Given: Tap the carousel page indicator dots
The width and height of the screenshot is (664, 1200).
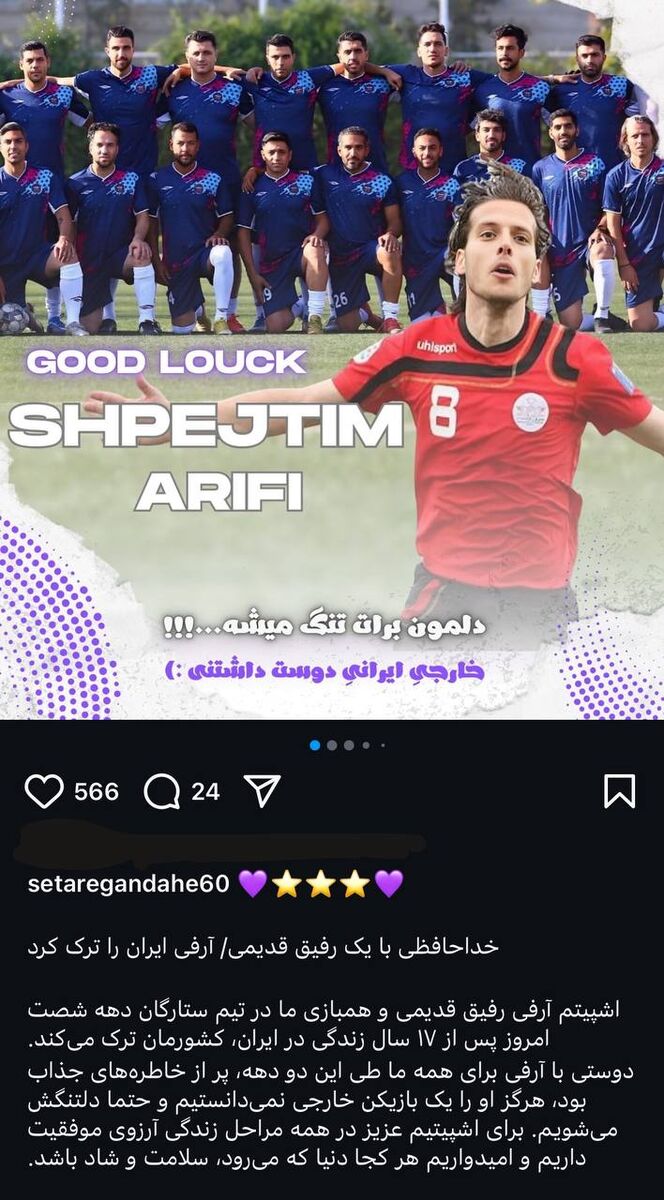Looking at the screenshot, I should point(347,745).
